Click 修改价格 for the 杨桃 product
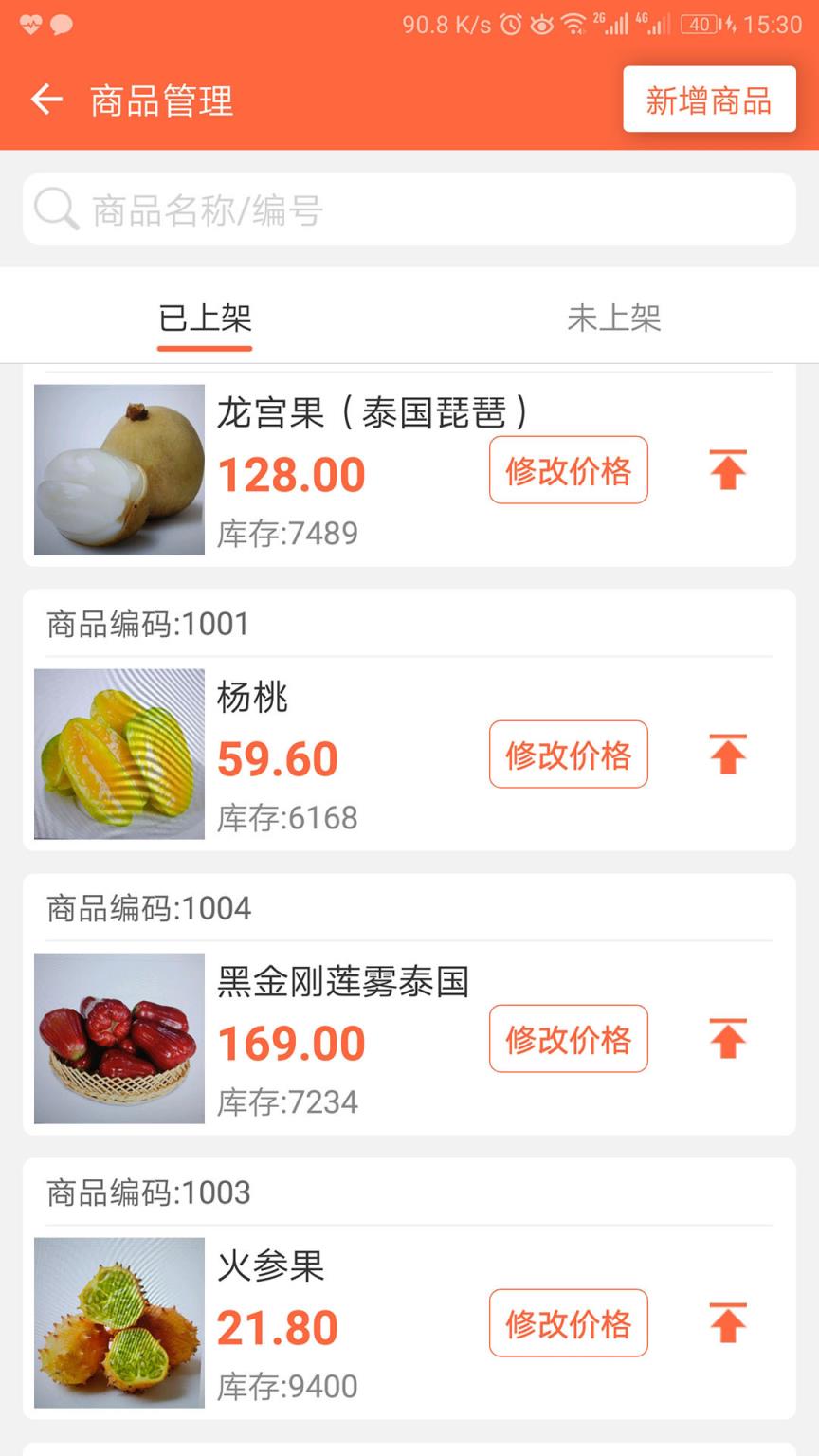 (568, 755)
